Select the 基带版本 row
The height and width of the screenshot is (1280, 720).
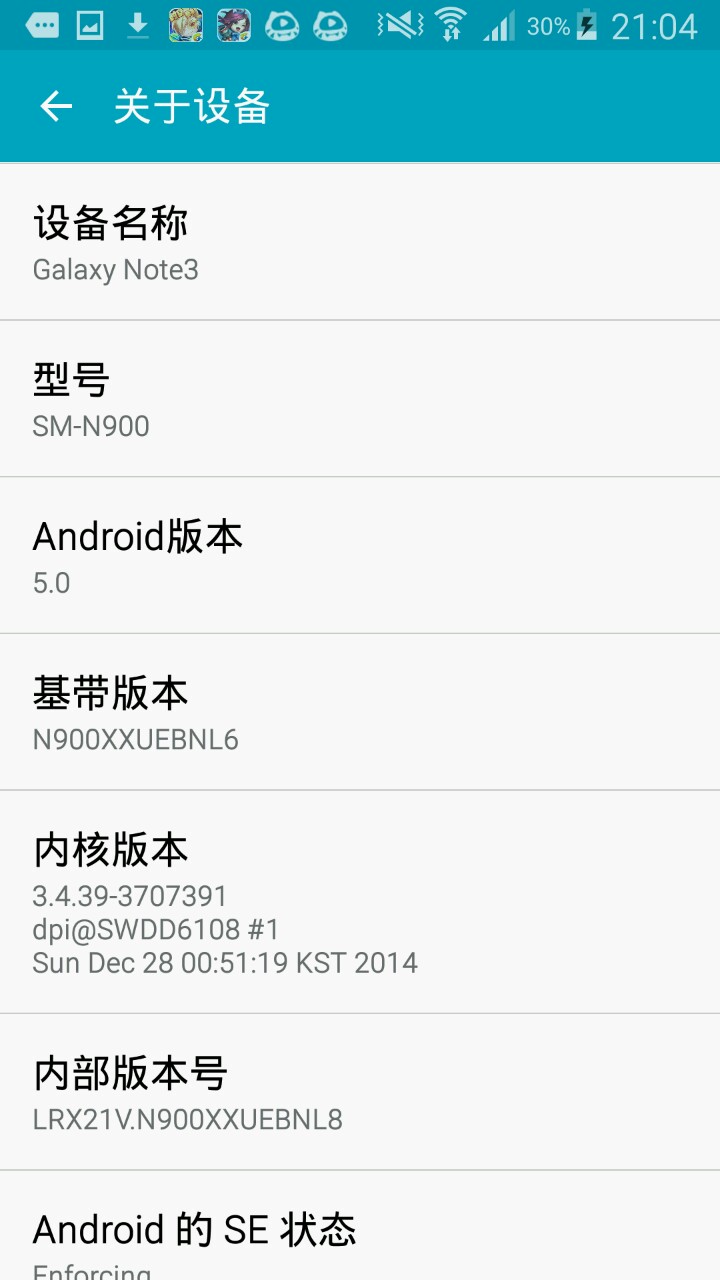[x=360, y=712]
